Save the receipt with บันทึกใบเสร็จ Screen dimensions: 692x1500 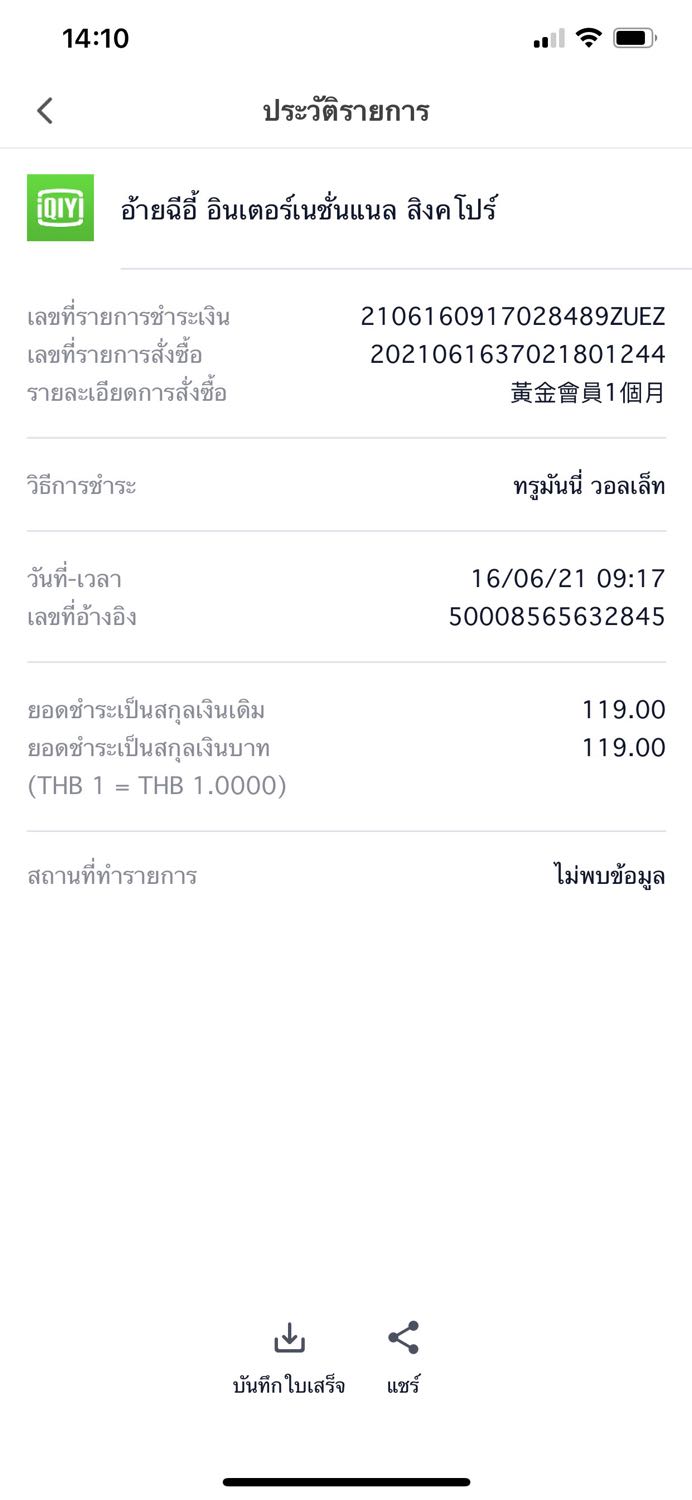289,1355
